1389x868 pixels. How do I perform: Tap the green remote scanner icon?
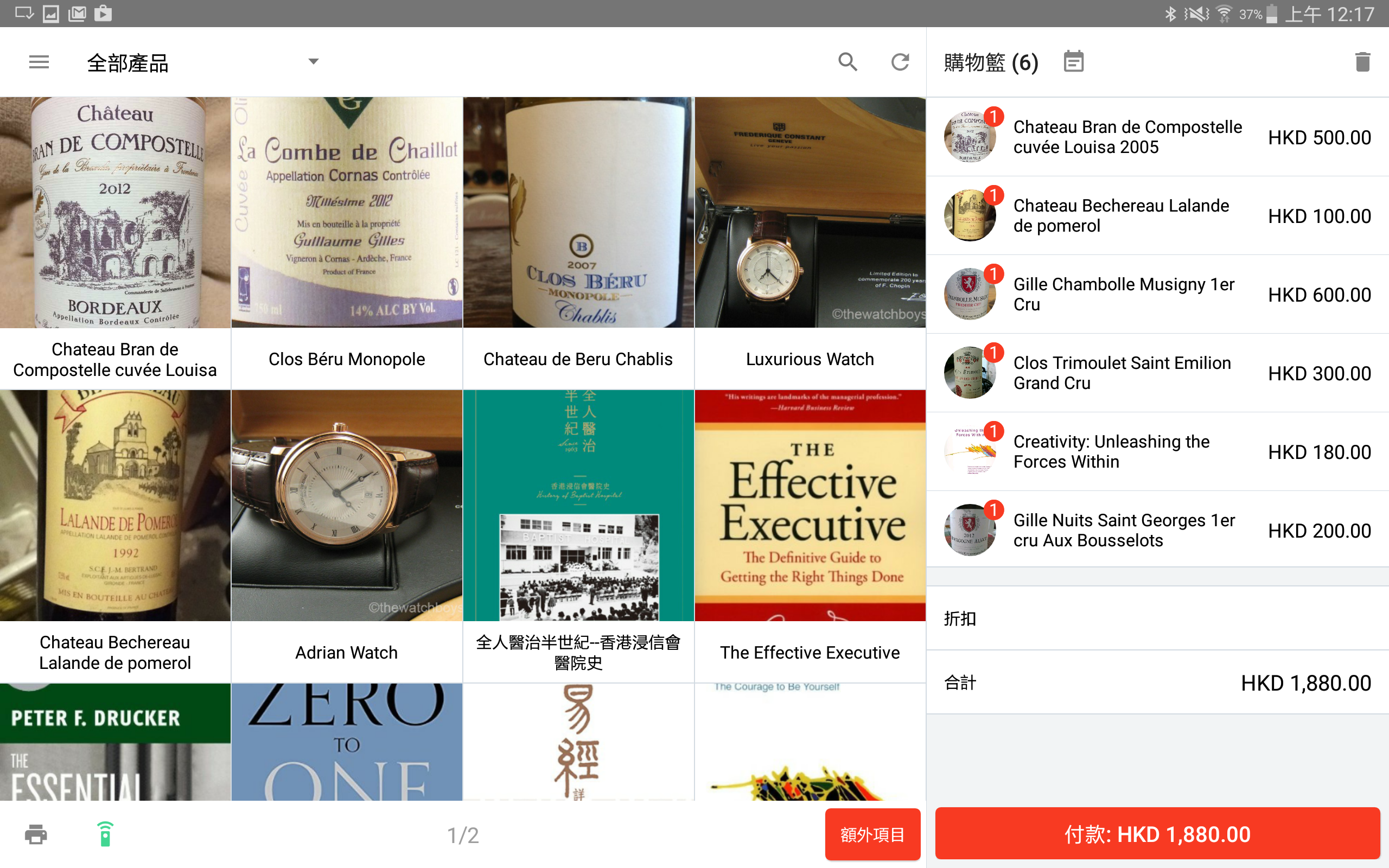coord(105,834)
